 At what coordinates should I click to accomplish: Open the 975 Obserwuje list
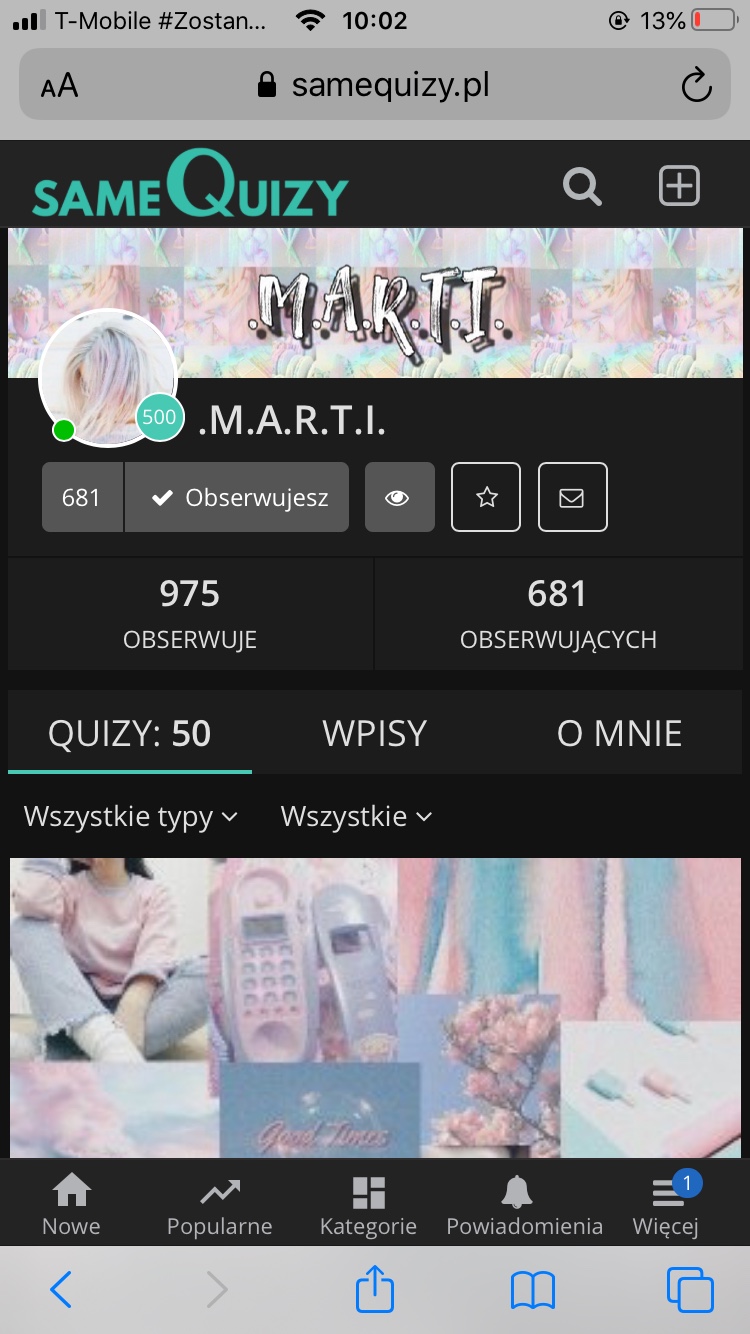pyautogui.click(x=190, y=613)
